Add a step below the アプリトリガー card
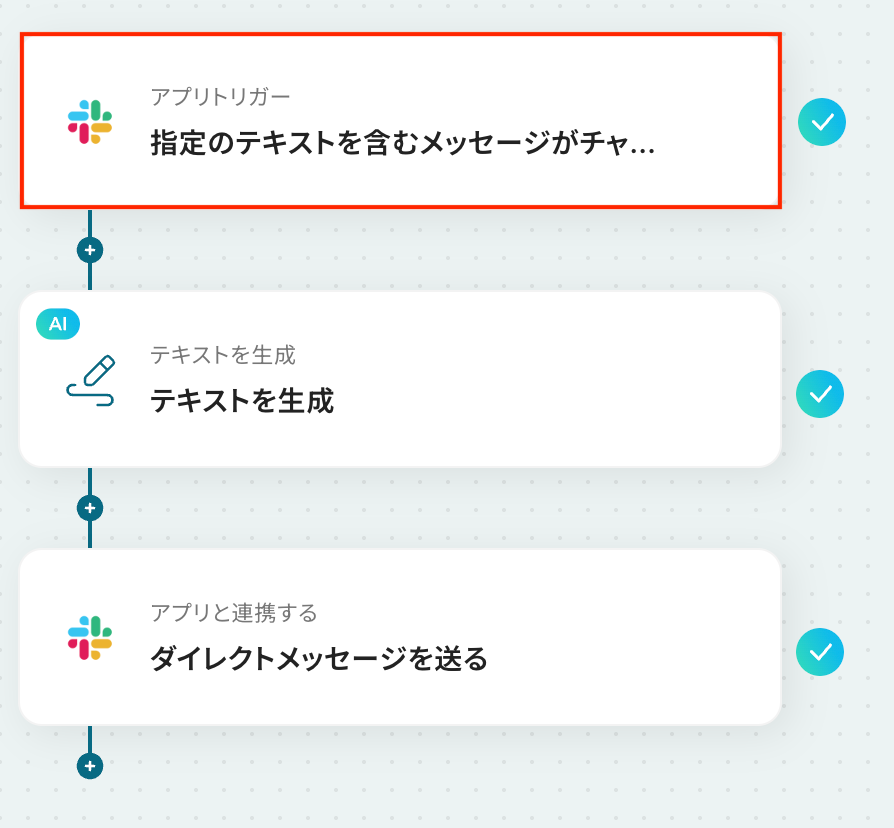 (x=90, y=250)
